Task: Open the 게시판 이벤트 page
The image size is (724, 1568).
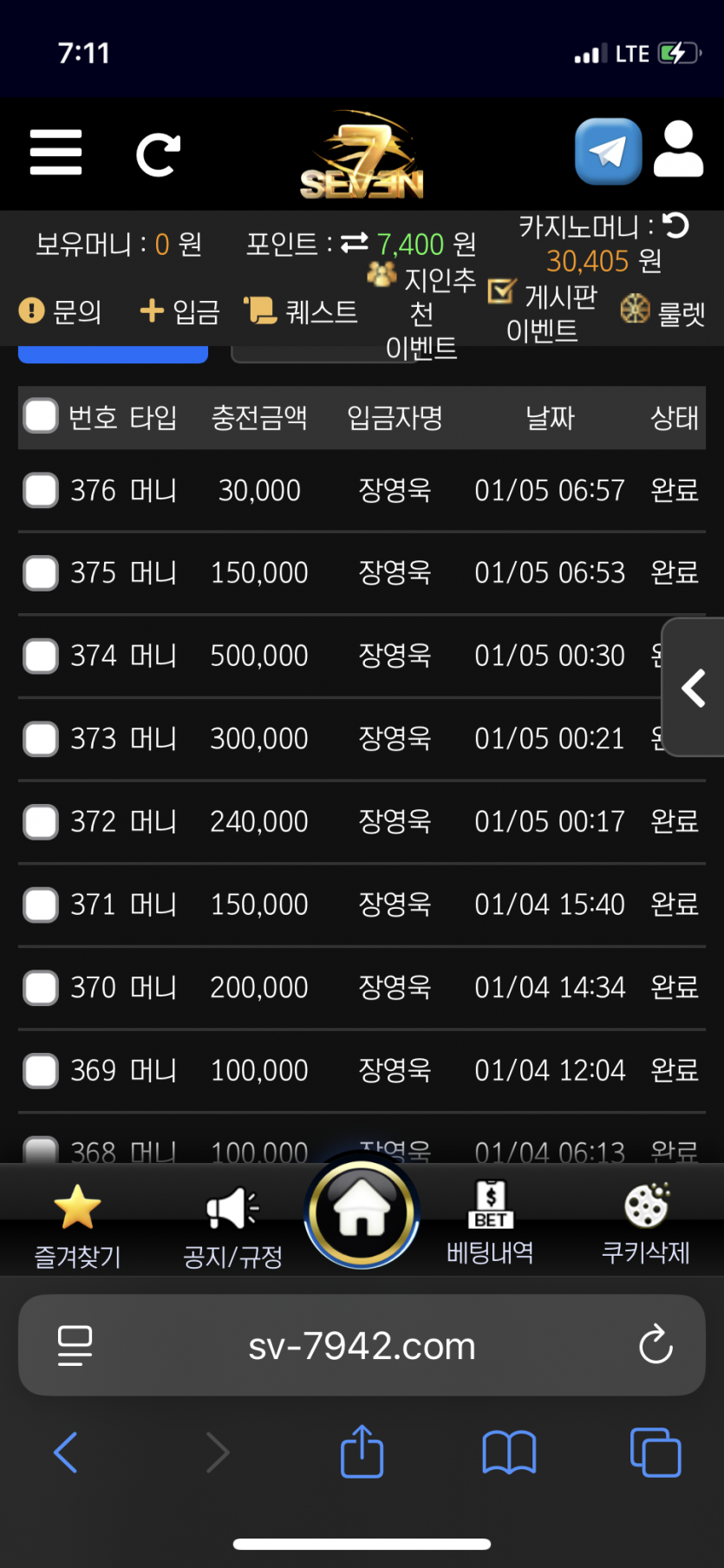Action: tap(543, 313)
